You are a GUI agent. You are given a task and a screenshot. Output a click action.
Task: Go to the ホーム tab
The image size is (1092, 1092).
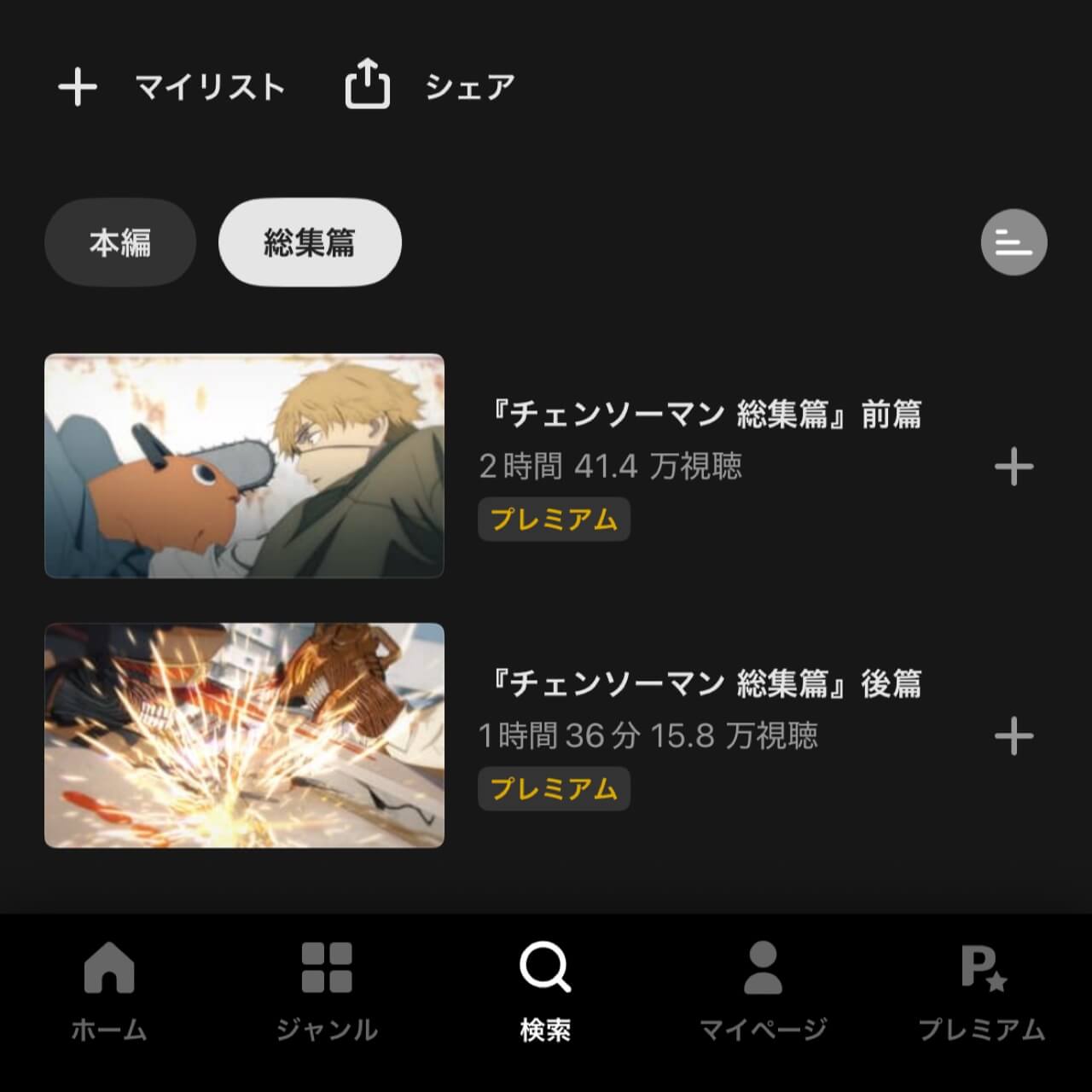(x=109, y=991)
